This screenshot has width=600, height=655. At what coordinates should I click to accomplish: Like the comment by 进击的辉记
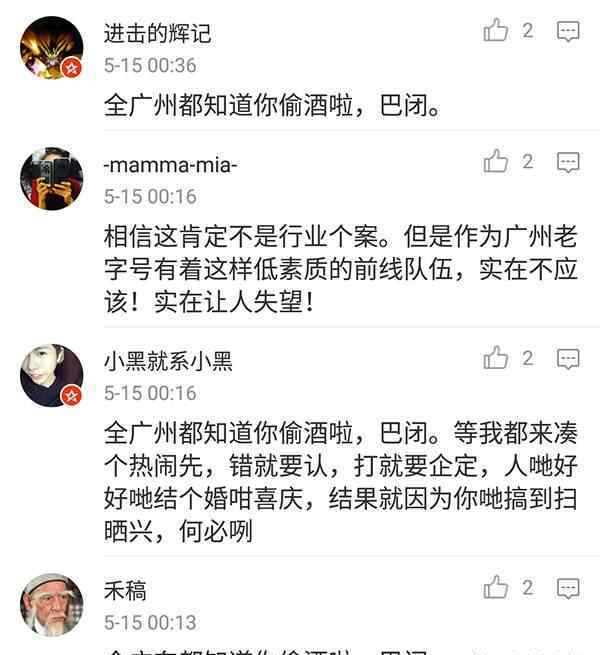tap(496, 31)
